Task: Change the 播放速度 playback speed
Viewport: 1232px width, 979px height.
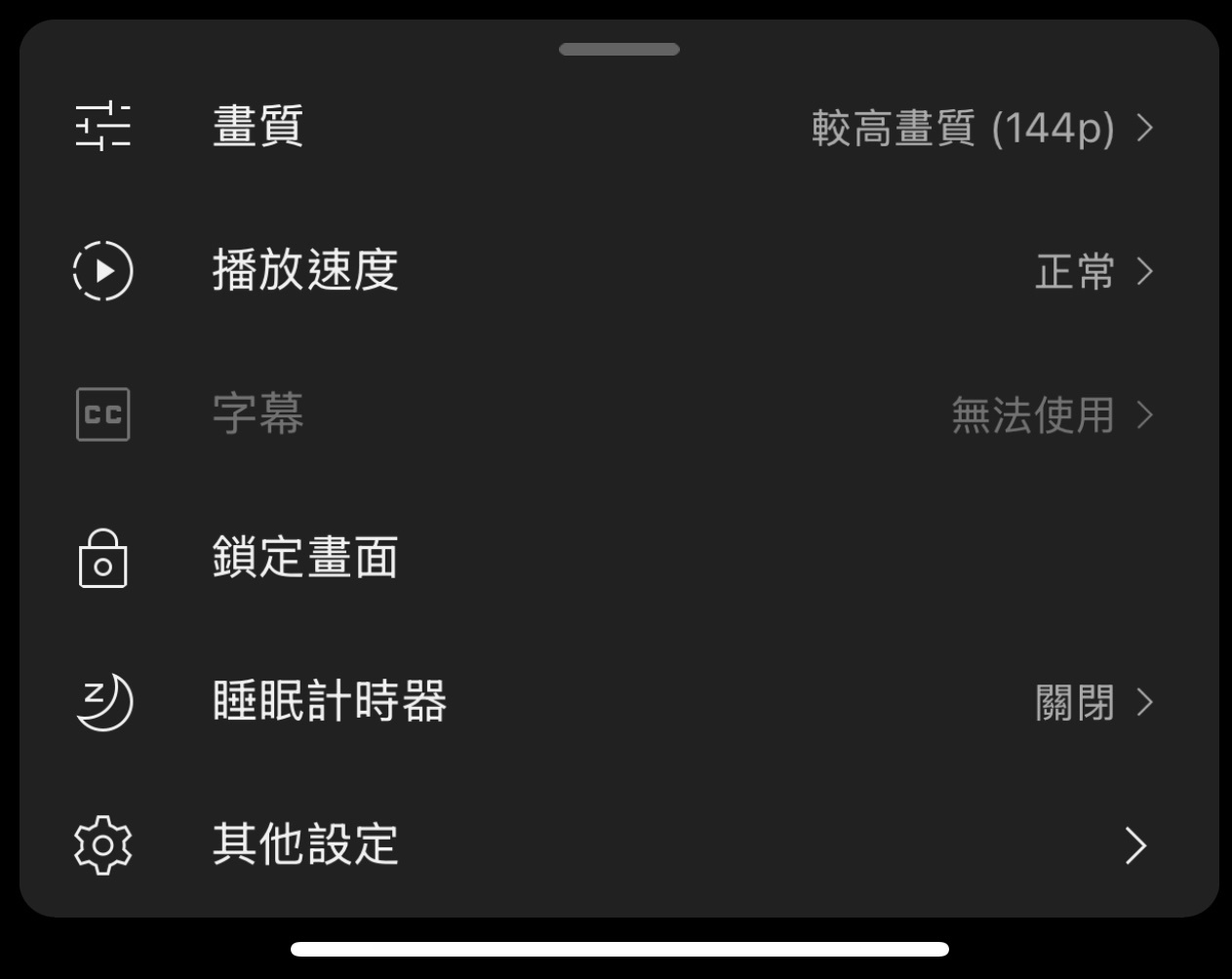Action: click(304, 270)
